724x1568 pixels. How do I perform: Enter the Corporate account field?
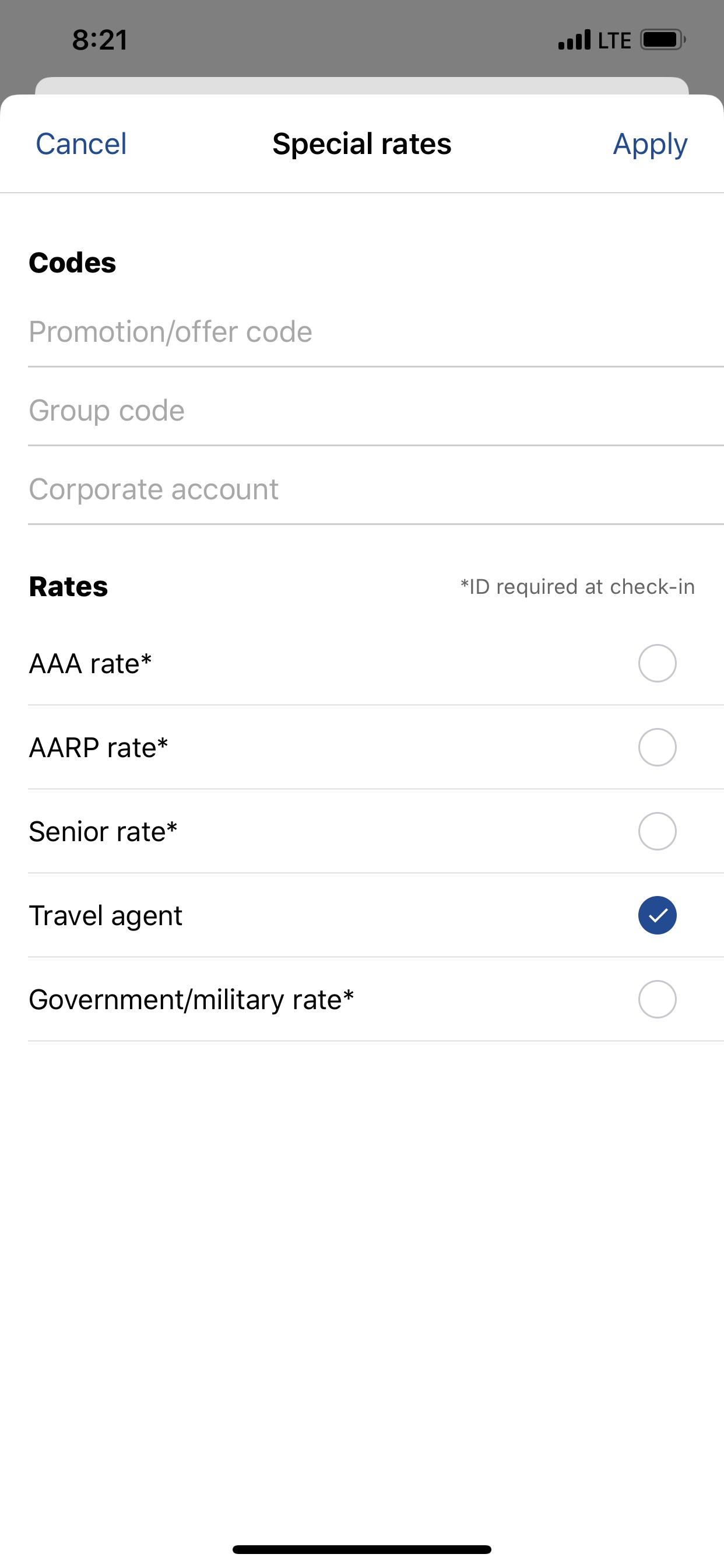[376, 489]
